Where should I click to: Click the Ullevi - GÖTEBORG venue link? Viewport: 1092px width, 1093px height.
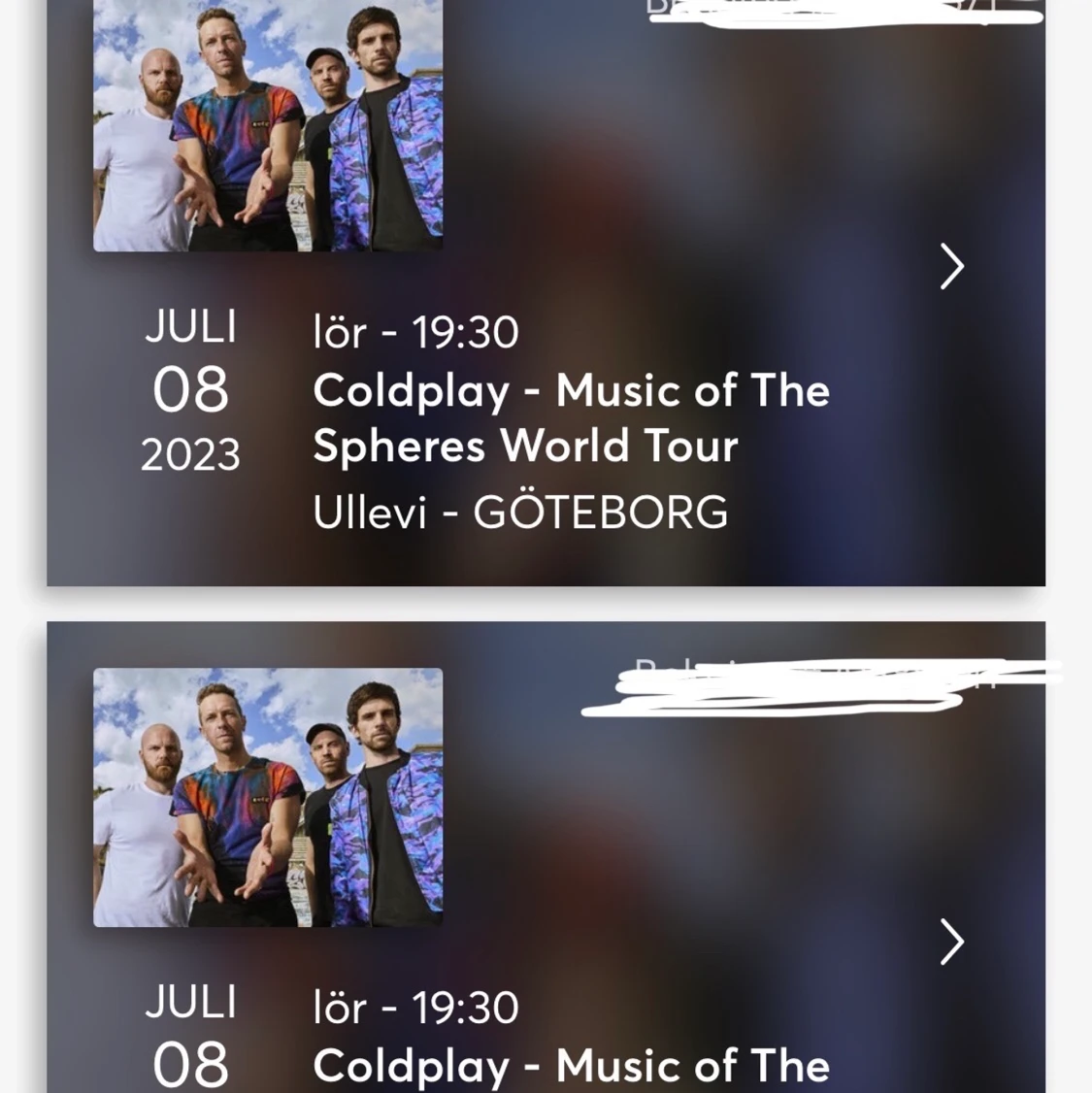tap(521, 512)
